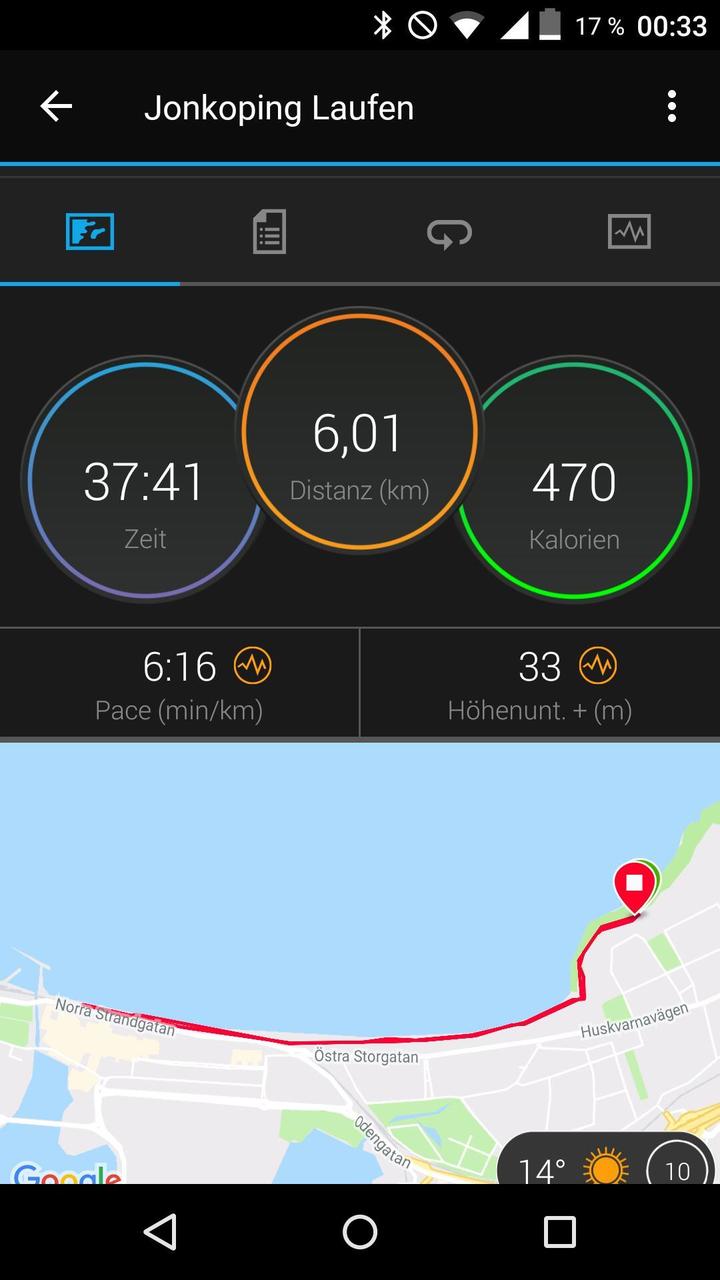Go back using the arrow icon
This screenshot has height=1280, width=720.
pyautogui.click(x=56, y=106)
